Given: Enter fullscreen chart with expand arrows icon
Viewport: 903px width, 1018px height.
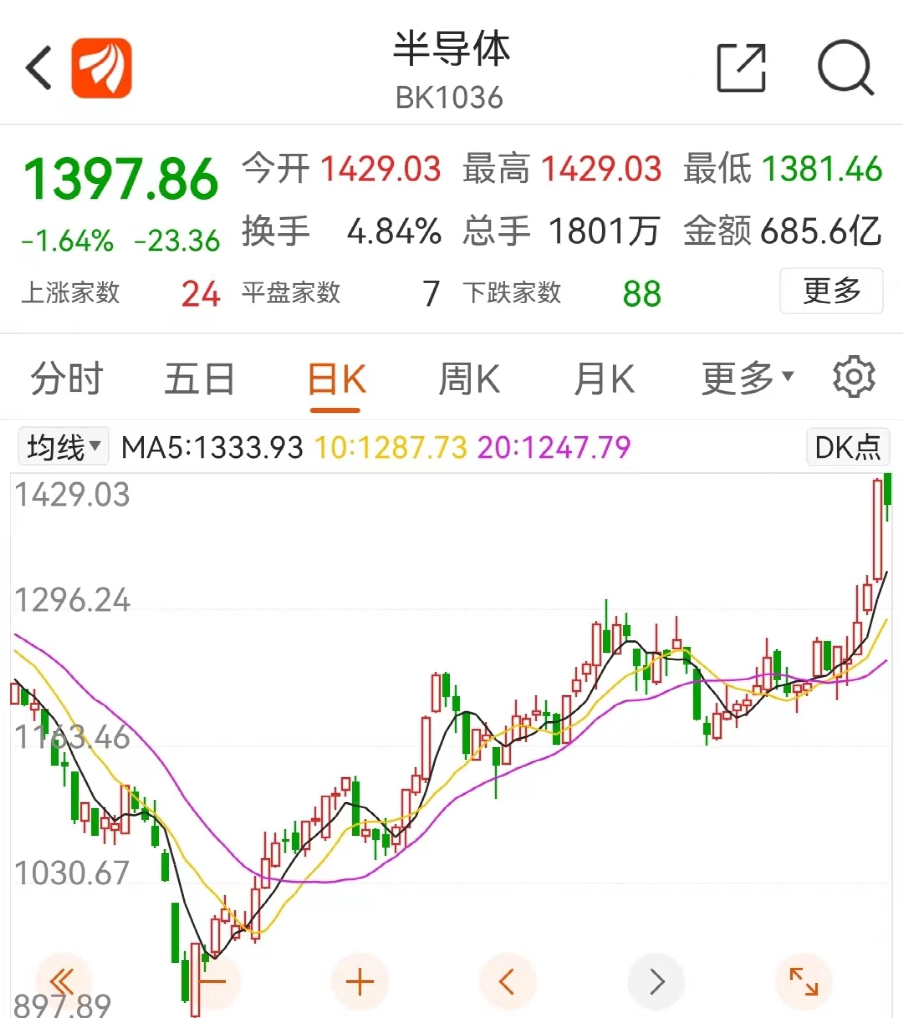Looking at the screenshot, I should [x=803, y=981].
